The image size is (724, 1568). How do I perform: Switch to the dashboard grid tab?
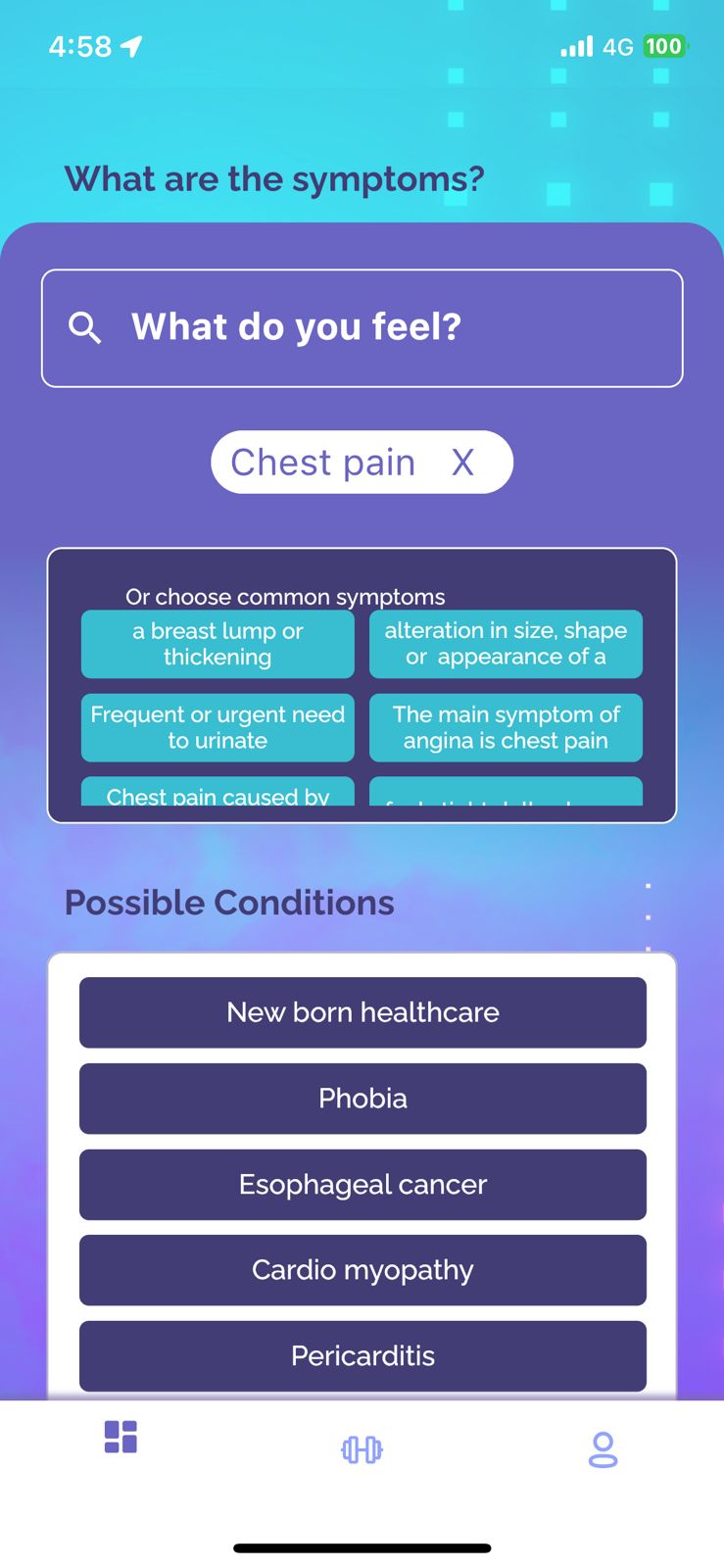click(x=121, y=1437)
